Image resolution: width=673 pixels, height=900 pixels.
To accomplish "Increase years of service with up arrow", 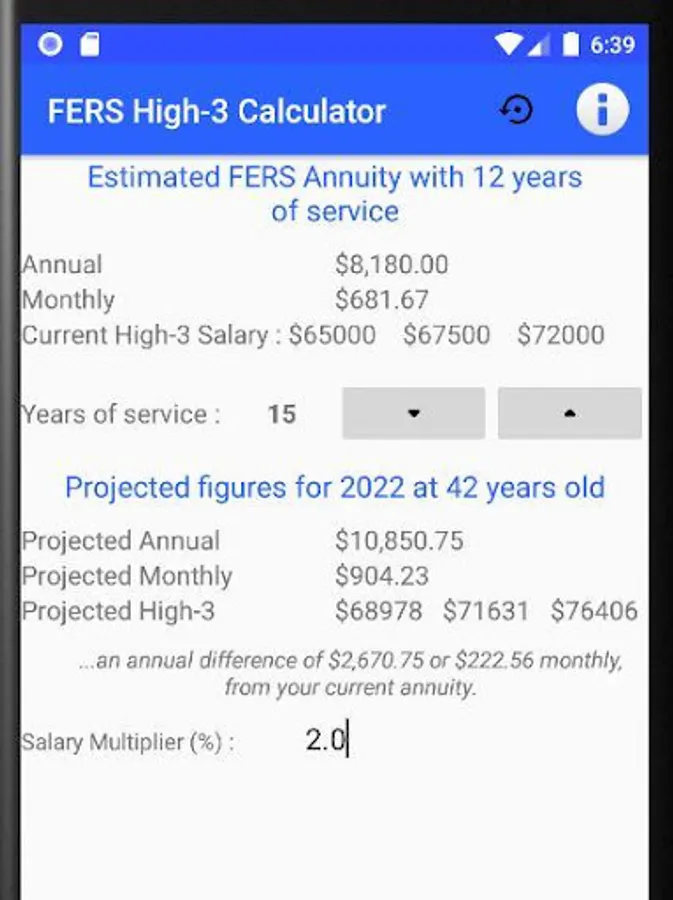I will coord(569,414).
